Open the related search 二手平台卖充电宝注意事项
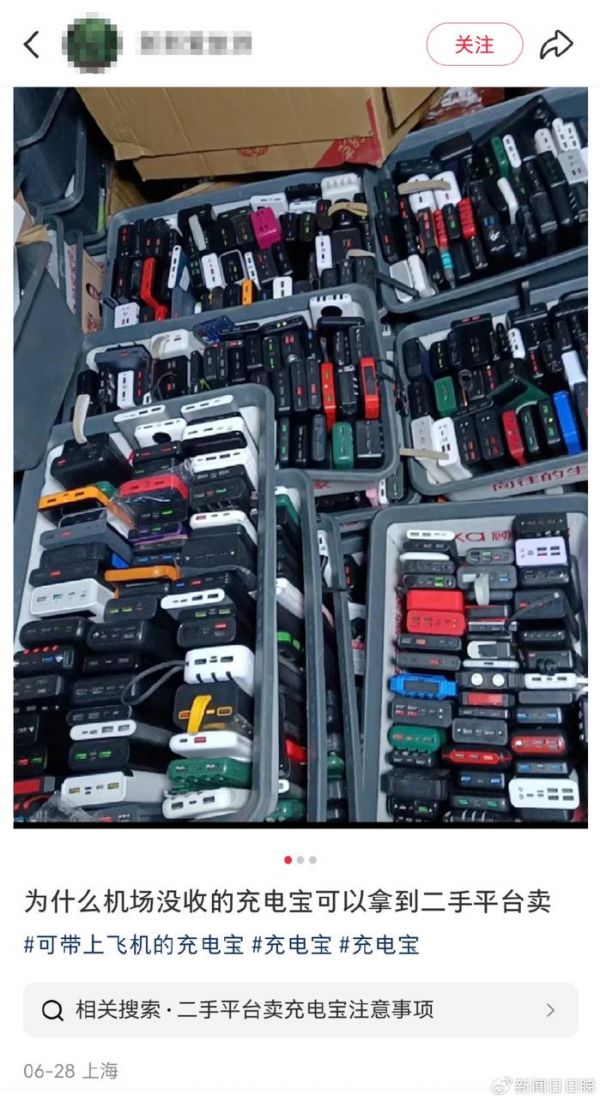 coord(300,1010)
